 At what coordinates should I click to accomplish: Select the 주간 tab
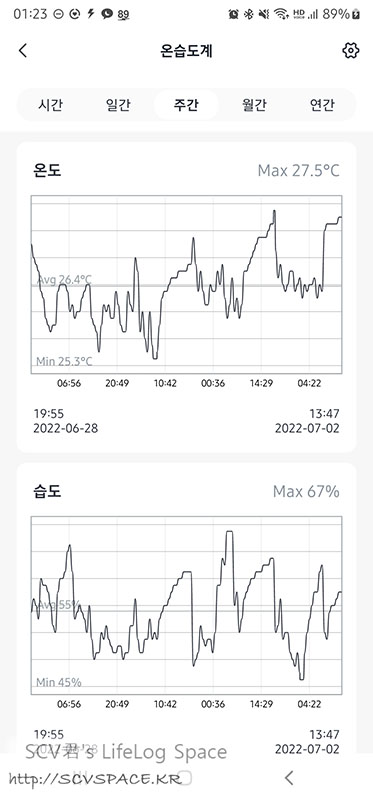point(186,105)
